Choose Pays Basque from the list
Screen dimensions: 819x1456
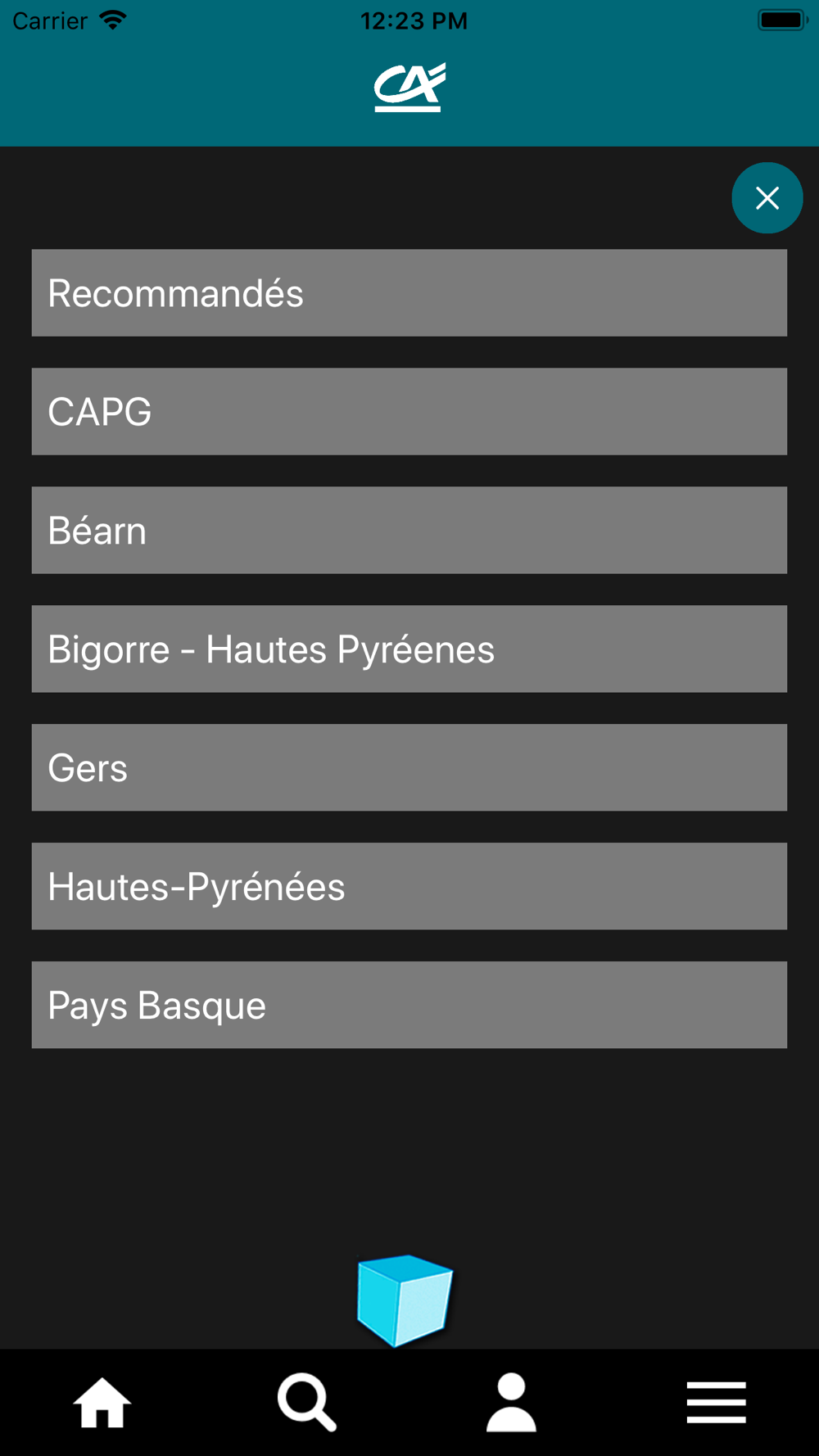409,1006
